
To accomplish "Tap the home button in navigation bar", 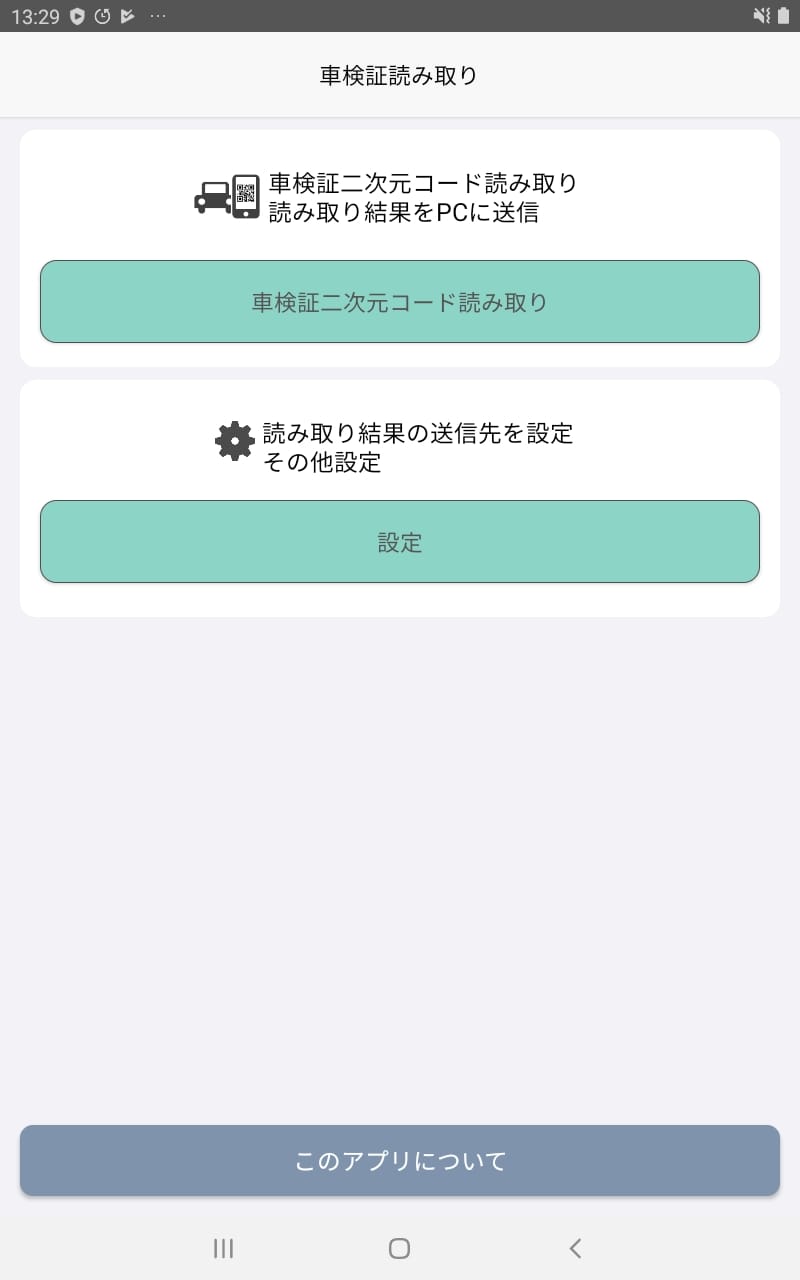I will click(399, 1248).
